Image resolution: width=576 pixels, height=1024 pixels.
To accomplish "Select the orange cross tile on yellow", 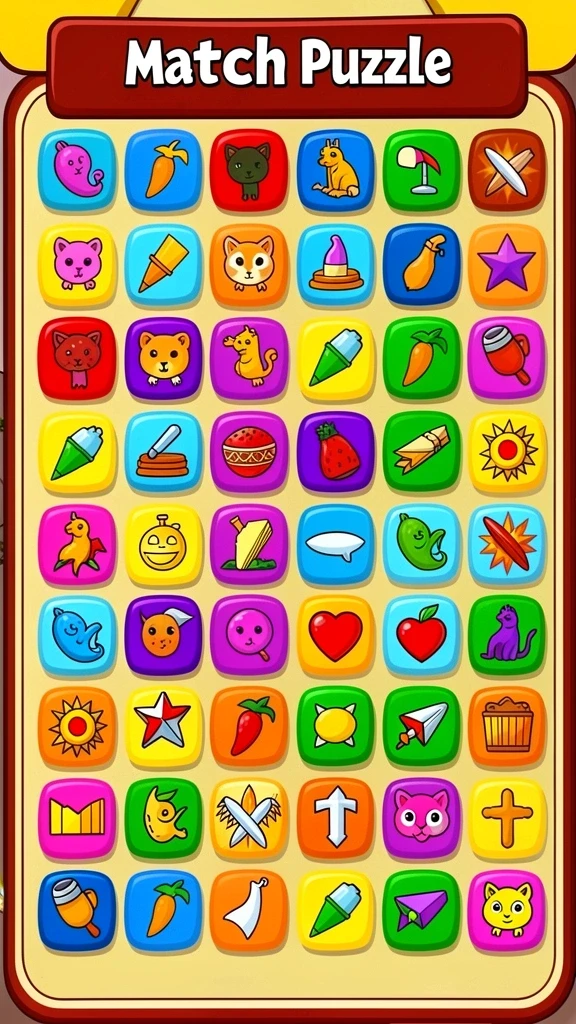I will click(x=507, y=818).
